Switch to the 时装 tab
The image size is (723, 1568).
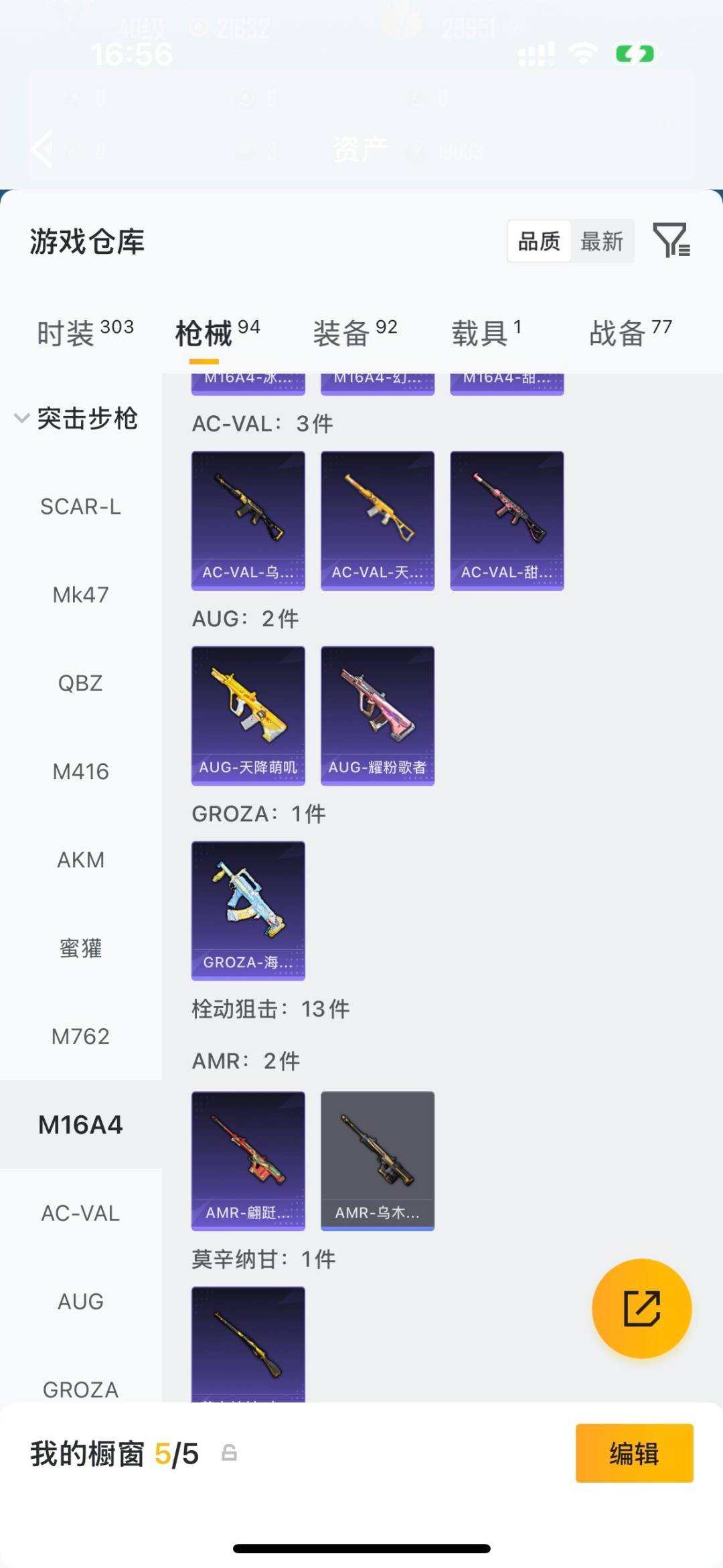point(85,332)
